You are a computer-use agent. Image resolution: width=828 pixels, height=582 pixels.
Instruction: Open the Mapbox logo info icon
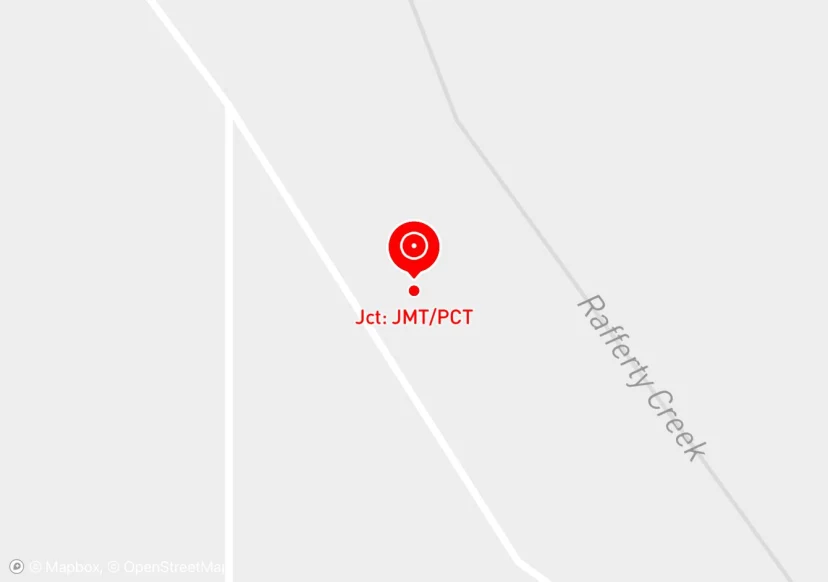(x=16, y=567)
